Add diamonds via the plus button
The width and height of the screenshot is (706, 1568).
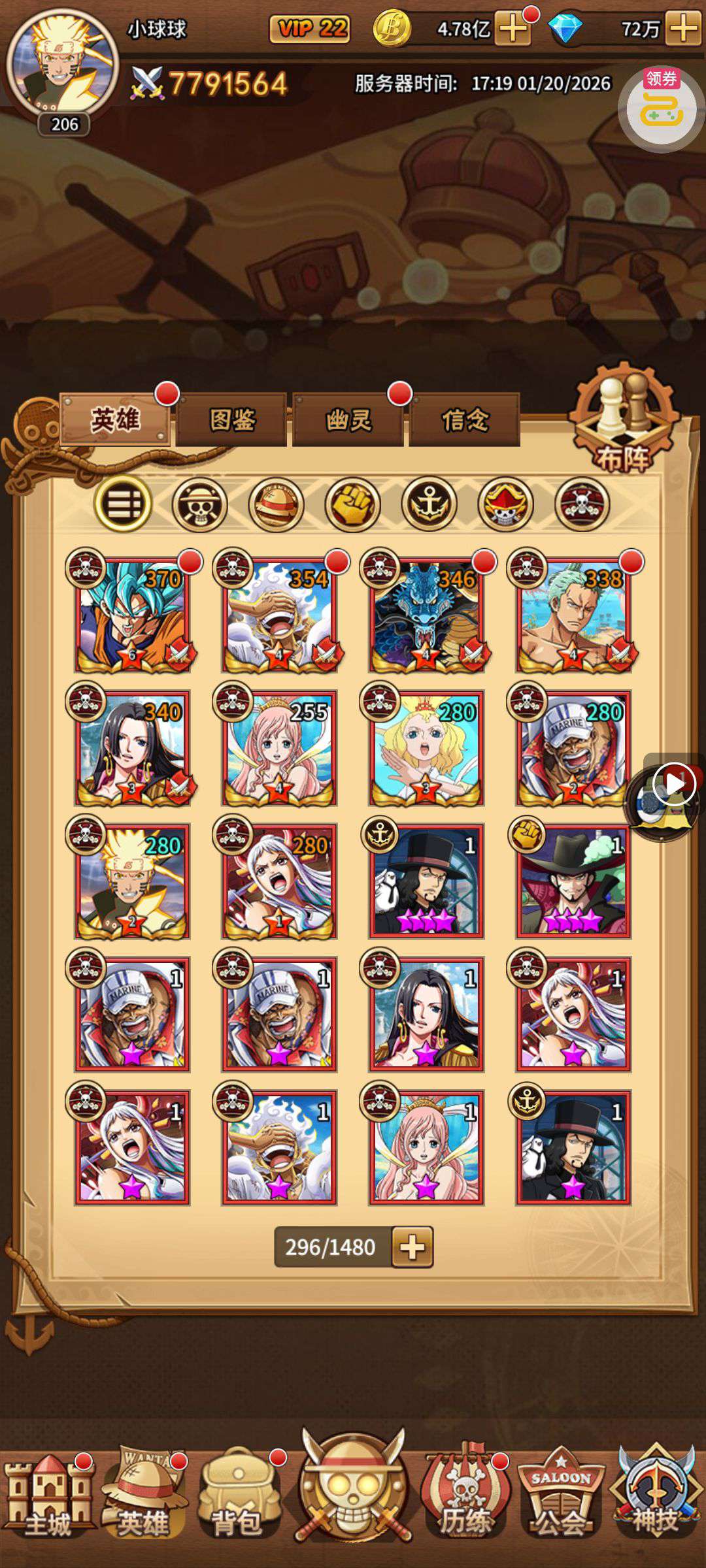[x=683, y=29]
